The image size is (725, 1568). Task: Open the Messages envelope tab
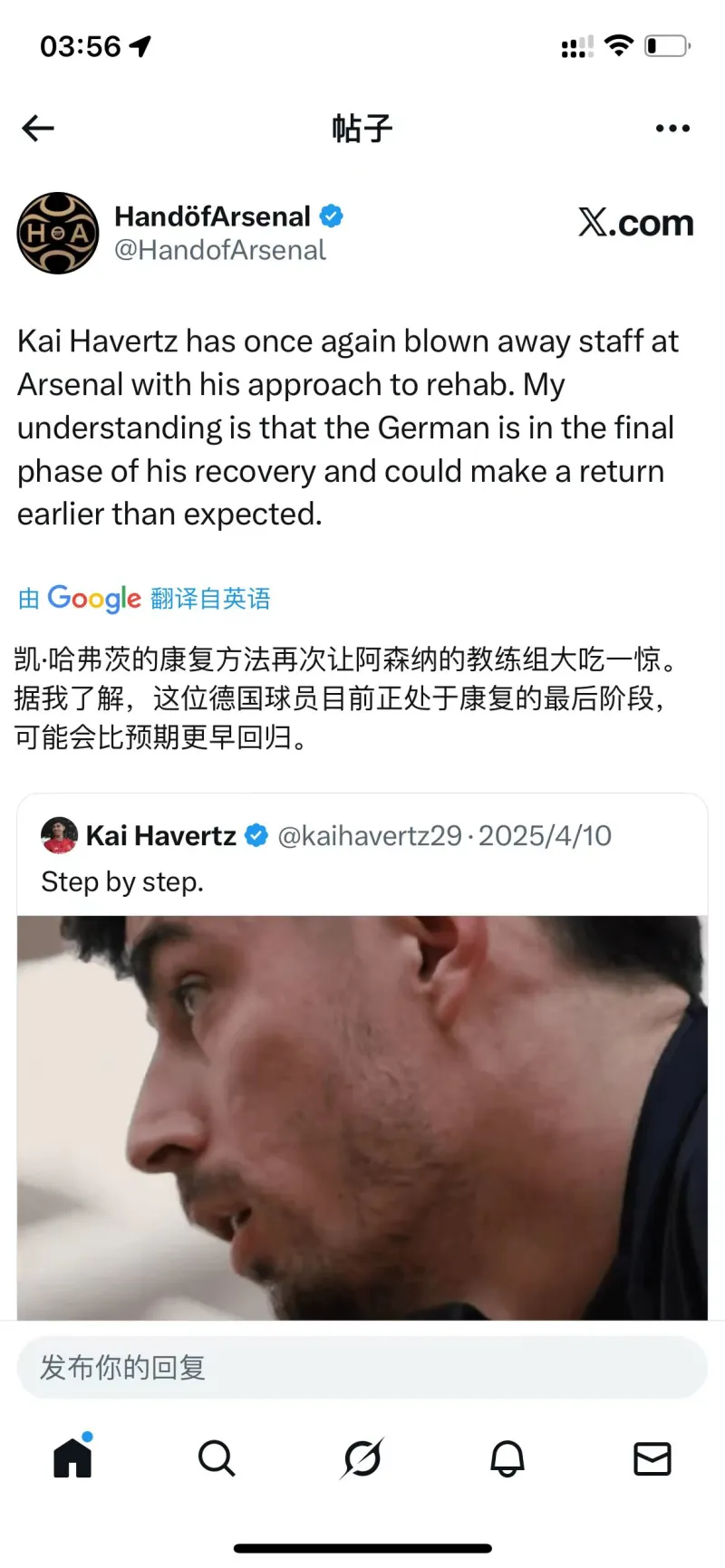click(x=652, y=1458)
